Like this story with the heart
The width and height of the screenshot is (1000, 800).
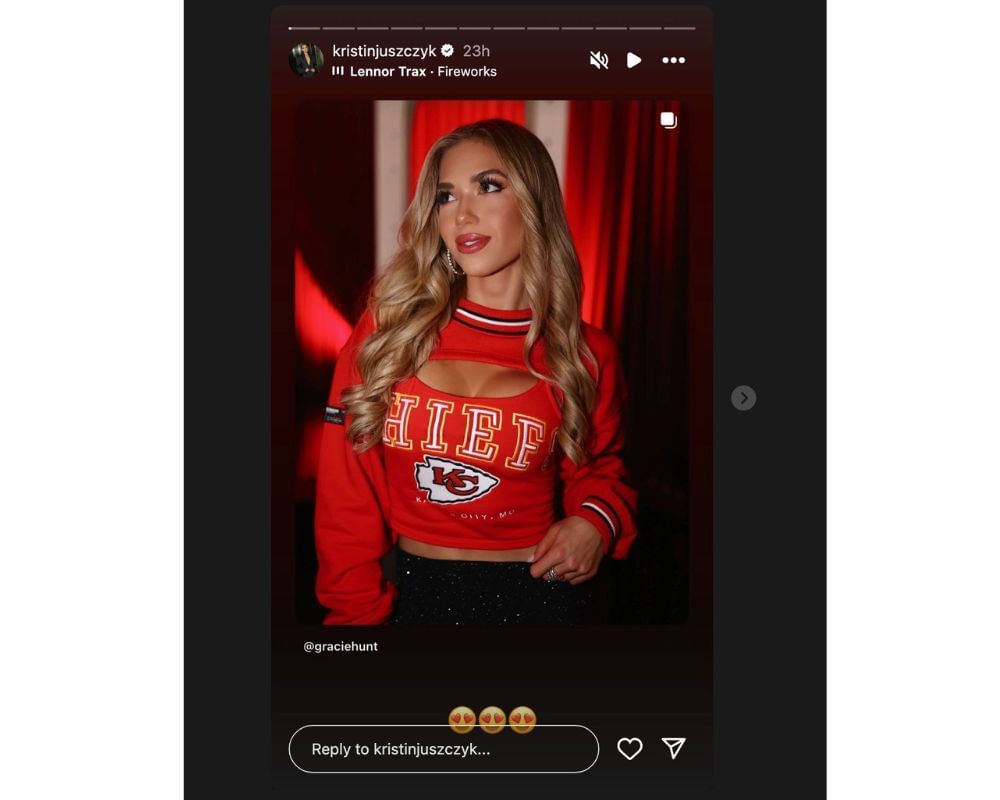click(629, 749)
